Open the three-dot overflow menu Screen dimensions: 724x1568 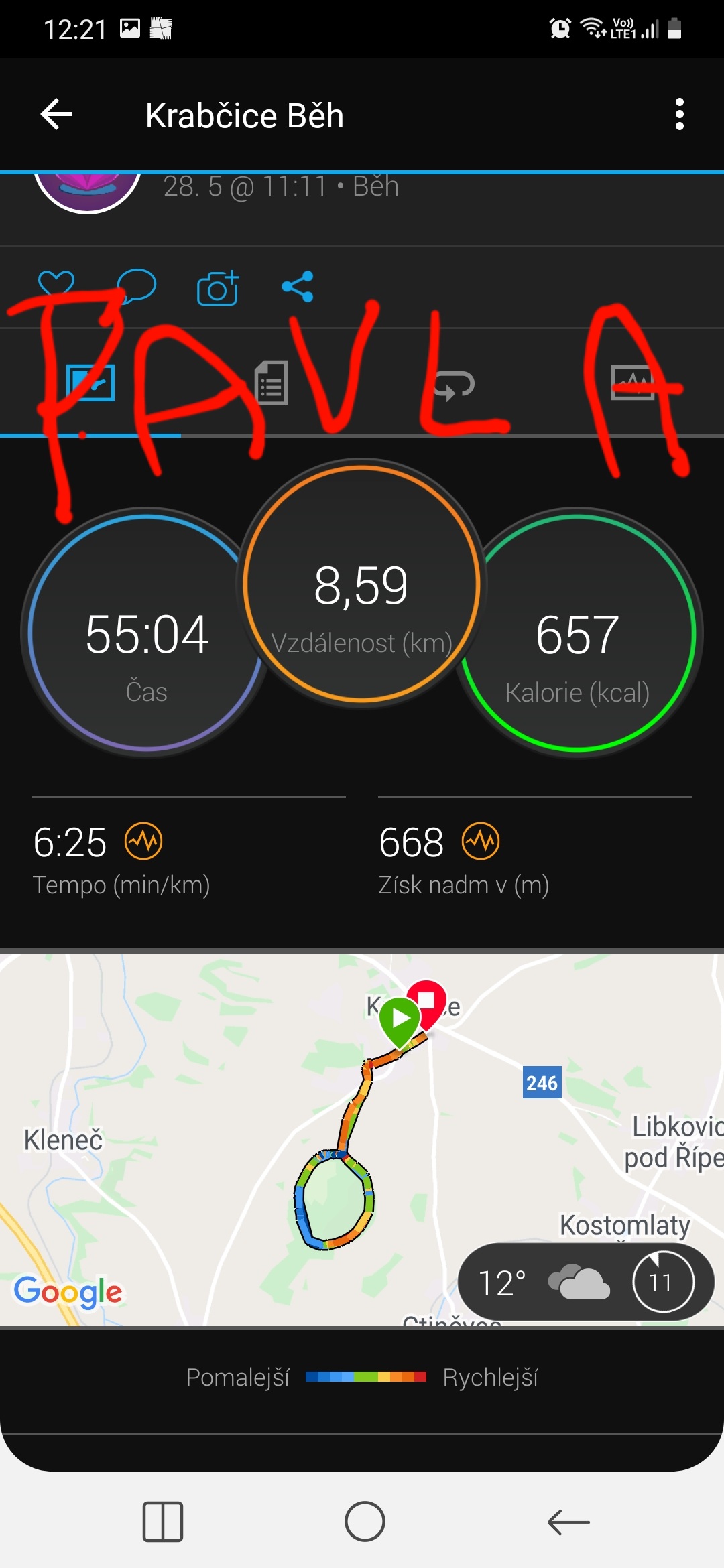[679, 115]
